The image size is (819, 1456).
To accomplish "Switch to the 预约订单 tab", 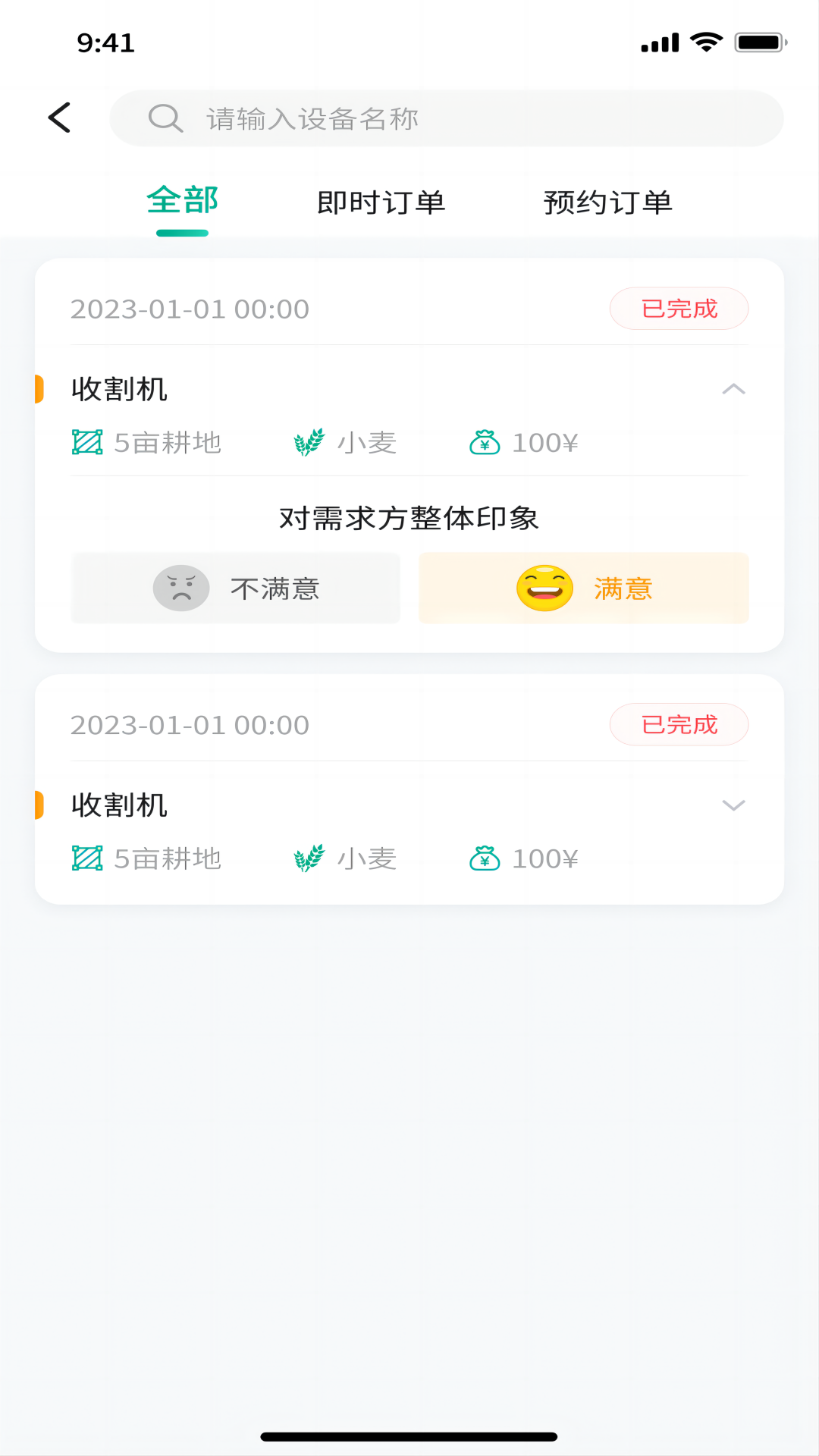I will tap(607, 202).
